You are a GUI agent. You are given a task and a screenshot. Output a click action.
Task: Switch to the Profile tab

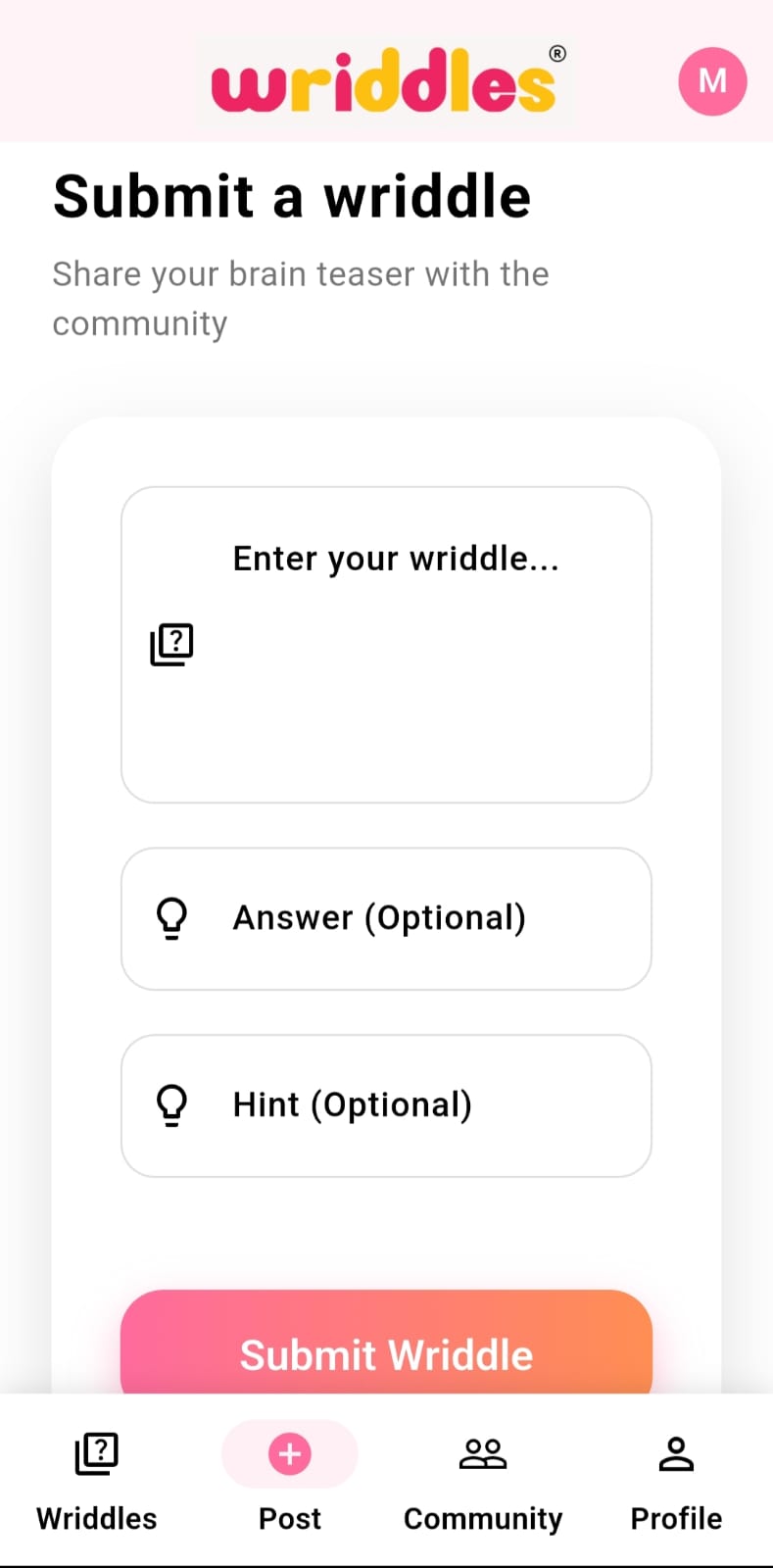(x=676, y=1480)
